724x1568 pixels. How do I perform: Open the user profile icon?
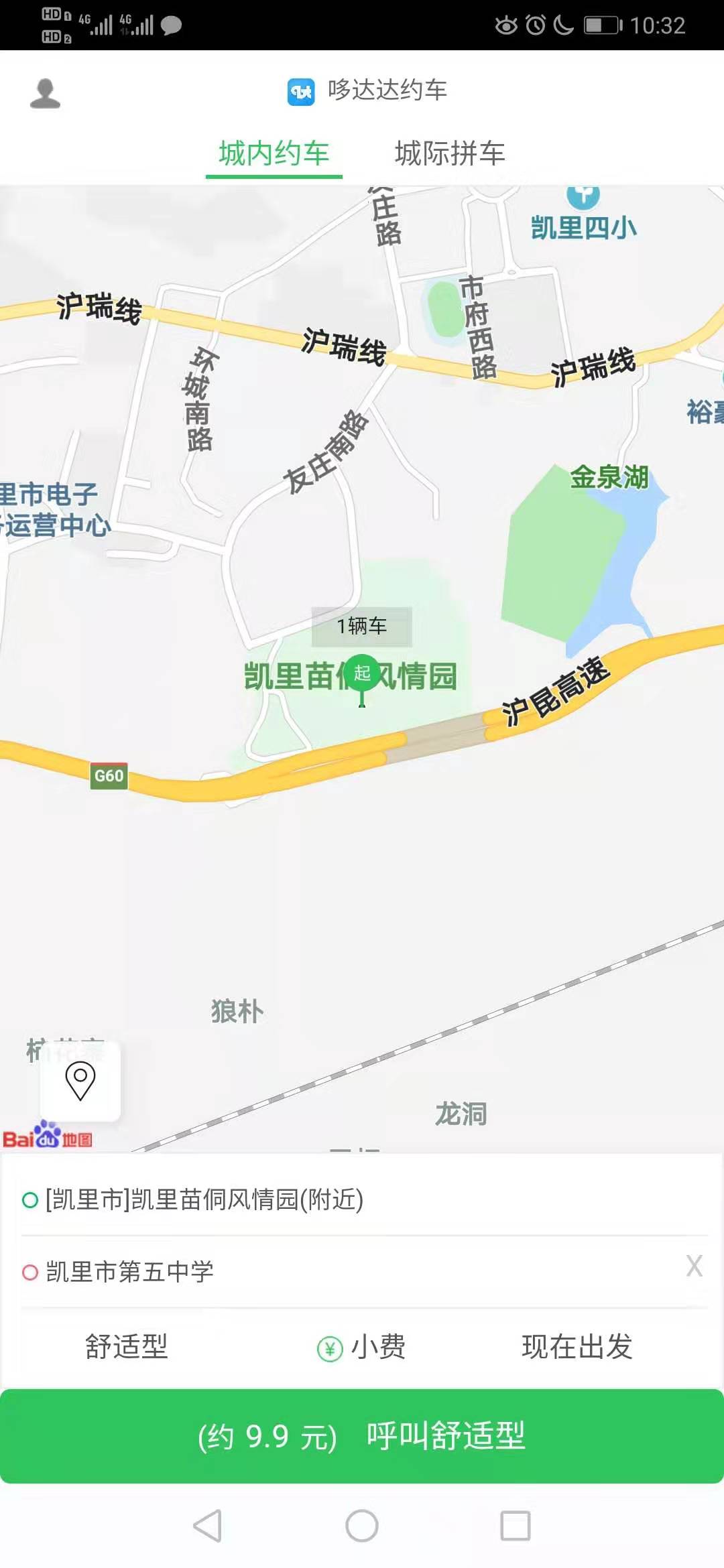[x=46, y=93]
